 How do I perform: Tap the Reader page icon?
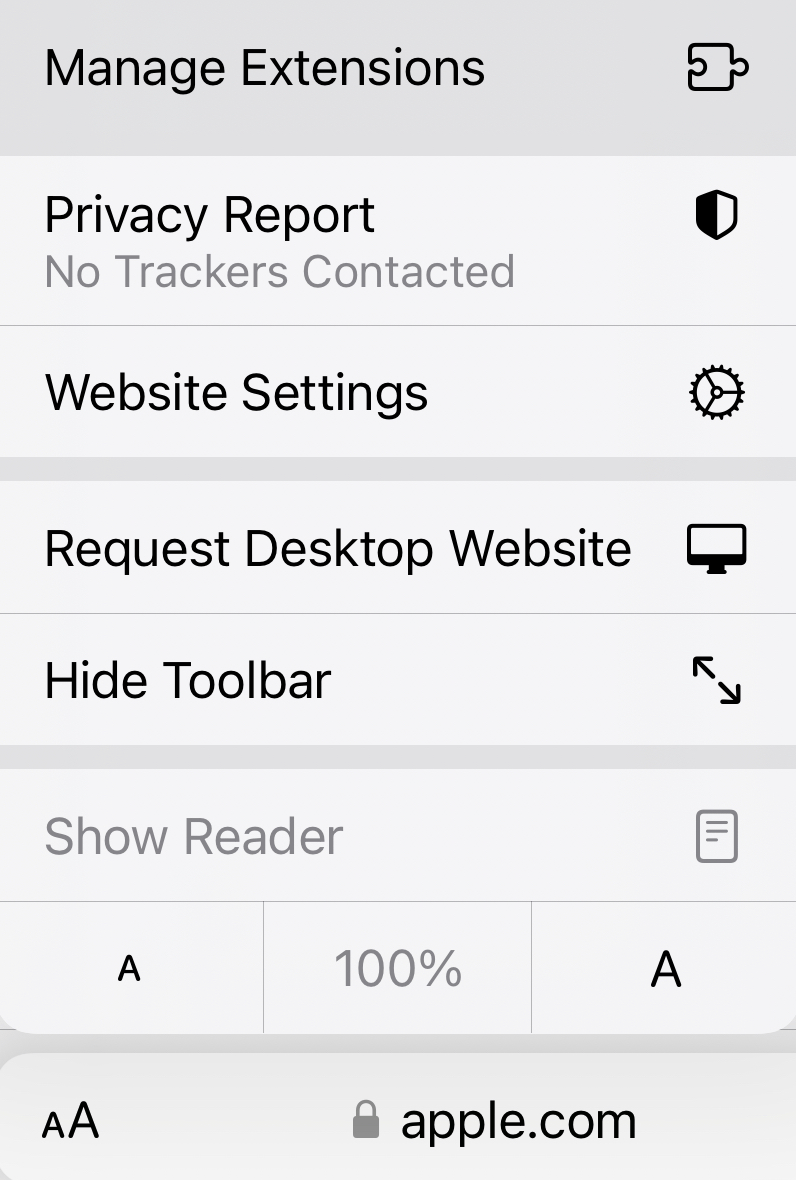click(x=716, y=836)
